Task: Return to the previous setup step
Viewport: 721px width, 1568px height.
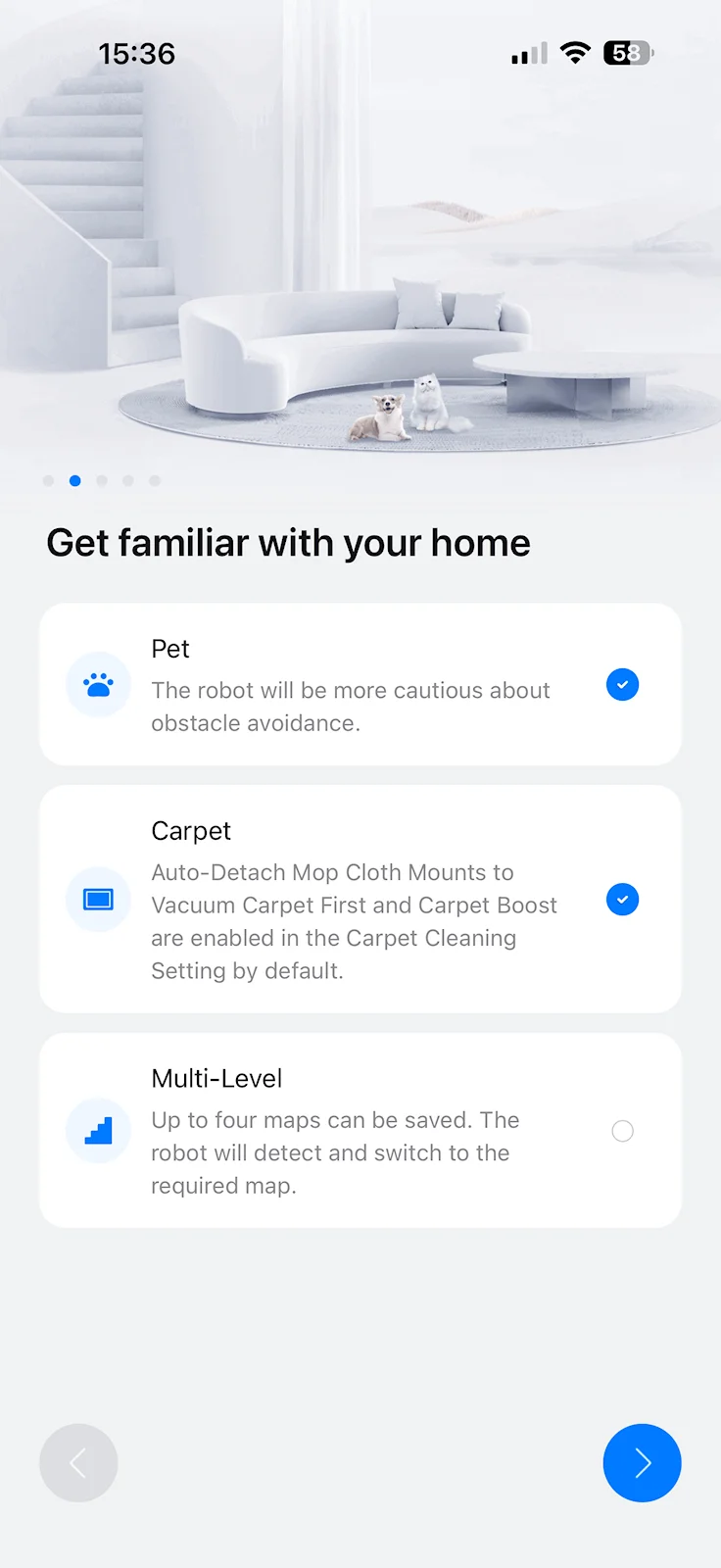Action: coord(78,1463)
